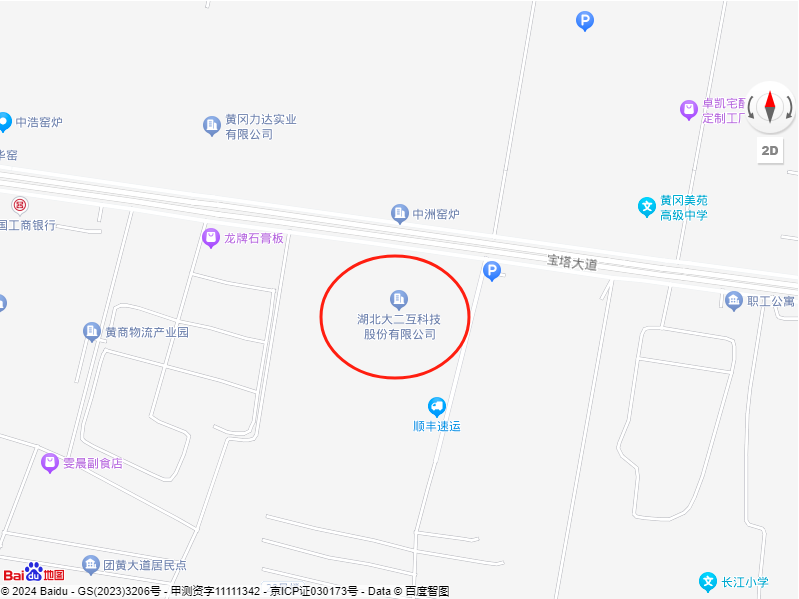Toggle the 2D map view button
Viewport: 799px width, 599px height.
coord(770,151)
